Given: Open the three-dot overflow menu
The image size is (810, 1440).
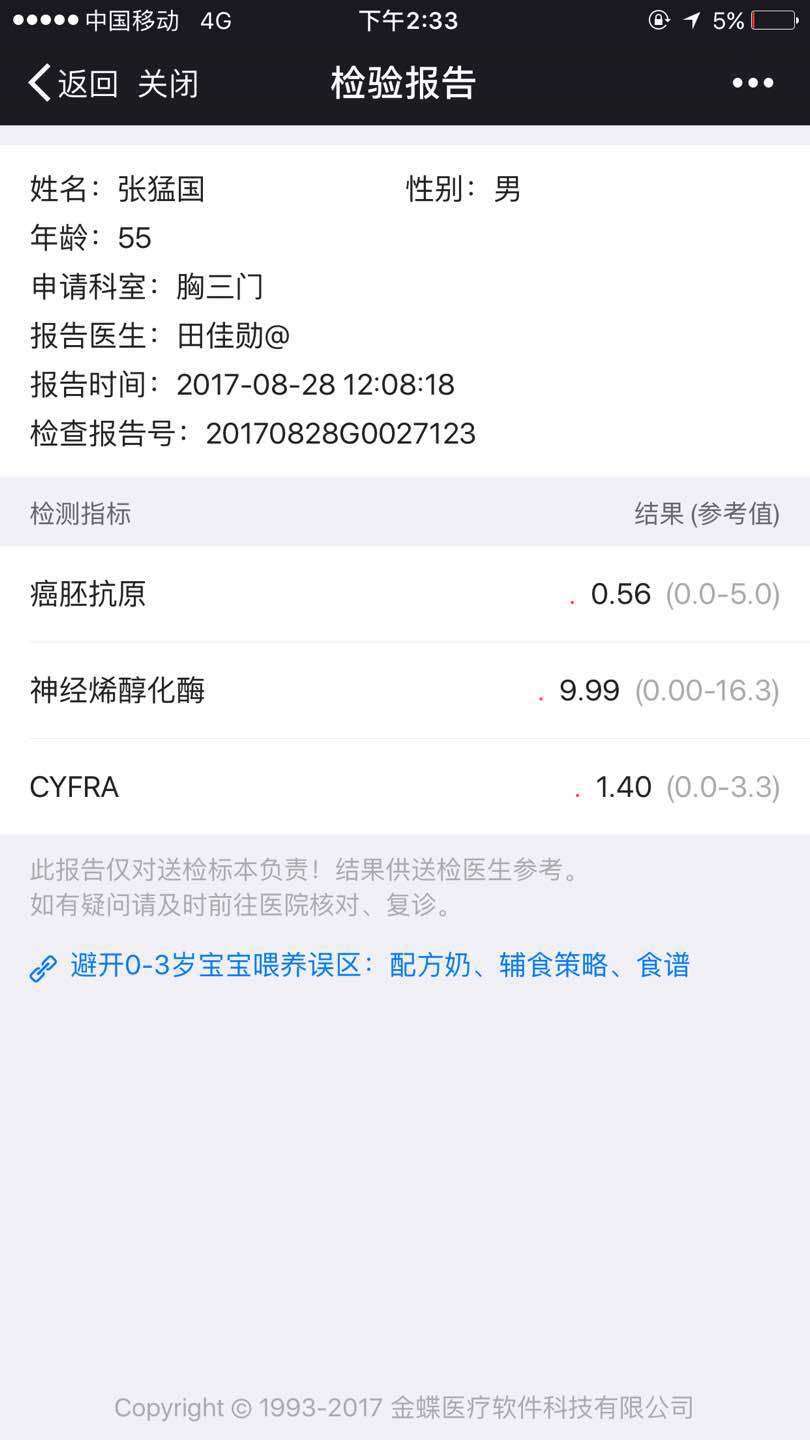Looking at the screenshot, I should tap(752, 84).
